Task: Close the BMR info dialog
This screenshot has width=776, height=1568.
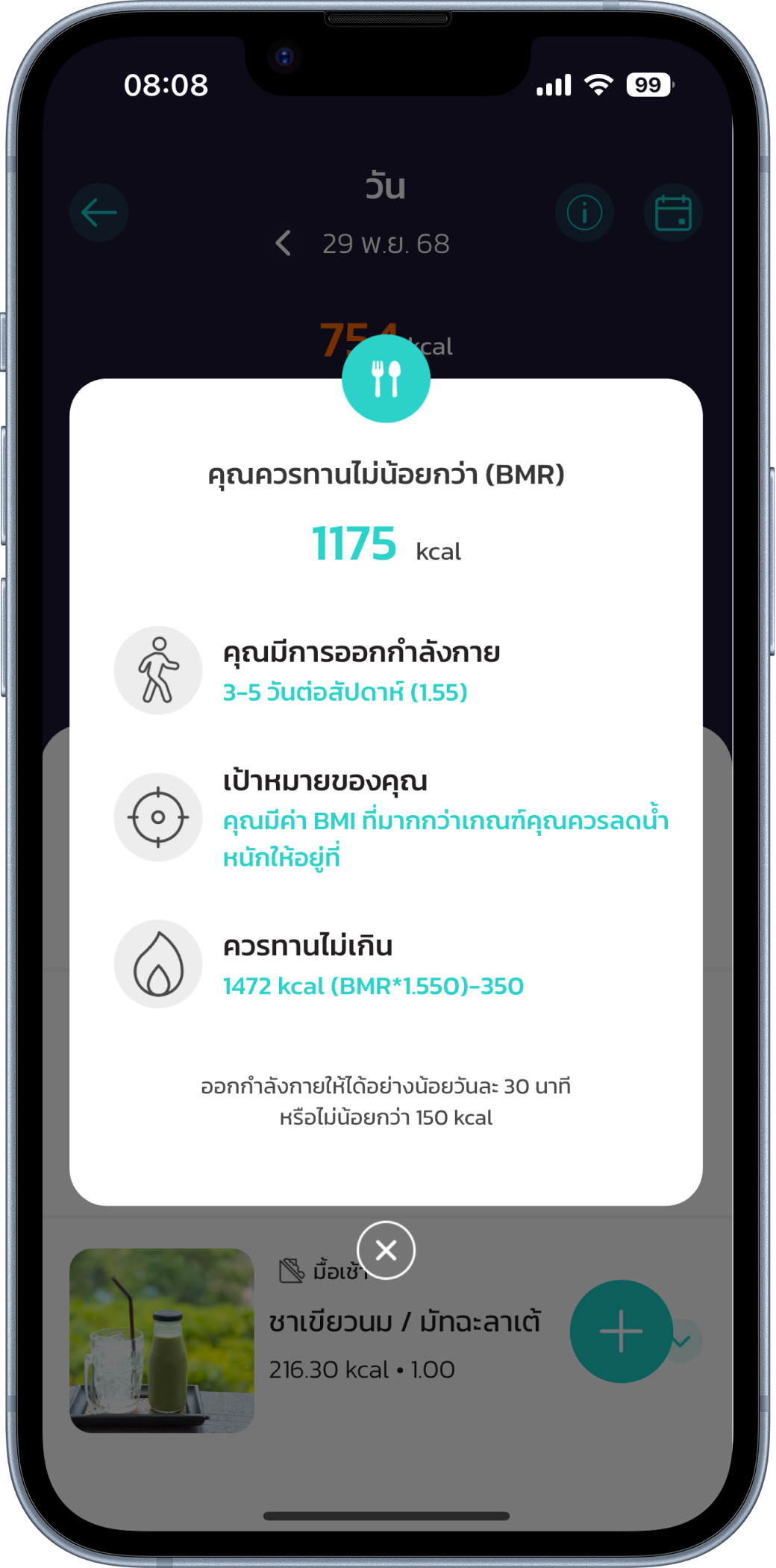Action: (386, 1250)
